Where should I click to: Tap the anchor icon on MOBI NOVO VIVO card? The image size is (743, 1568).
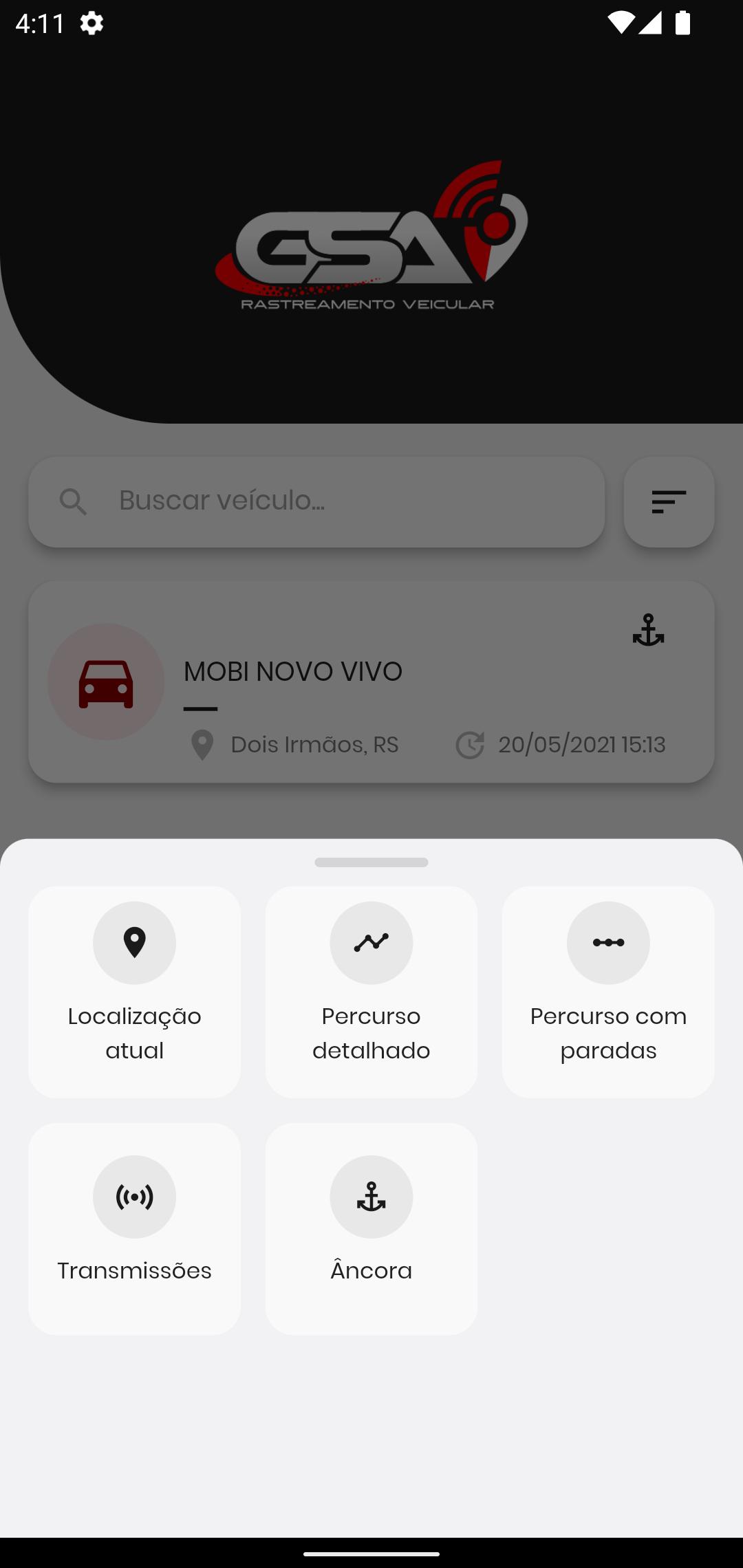648,630
